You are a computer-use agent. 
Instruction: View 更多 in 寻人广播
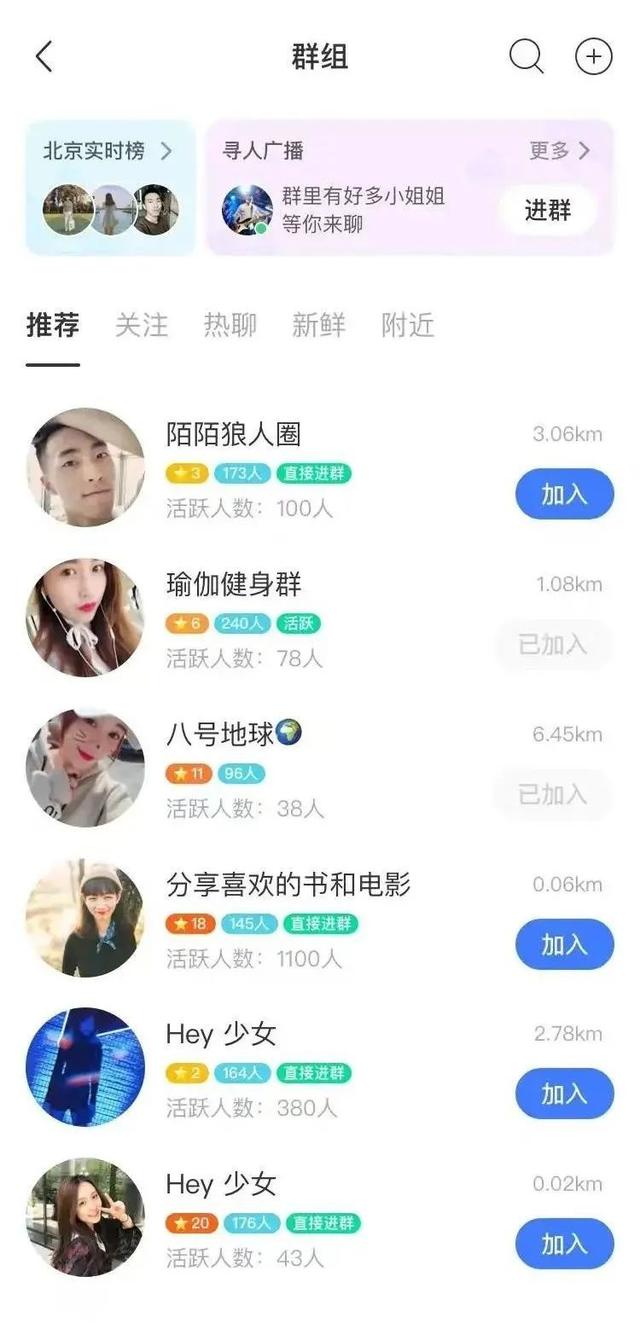[x=559, y=151]
